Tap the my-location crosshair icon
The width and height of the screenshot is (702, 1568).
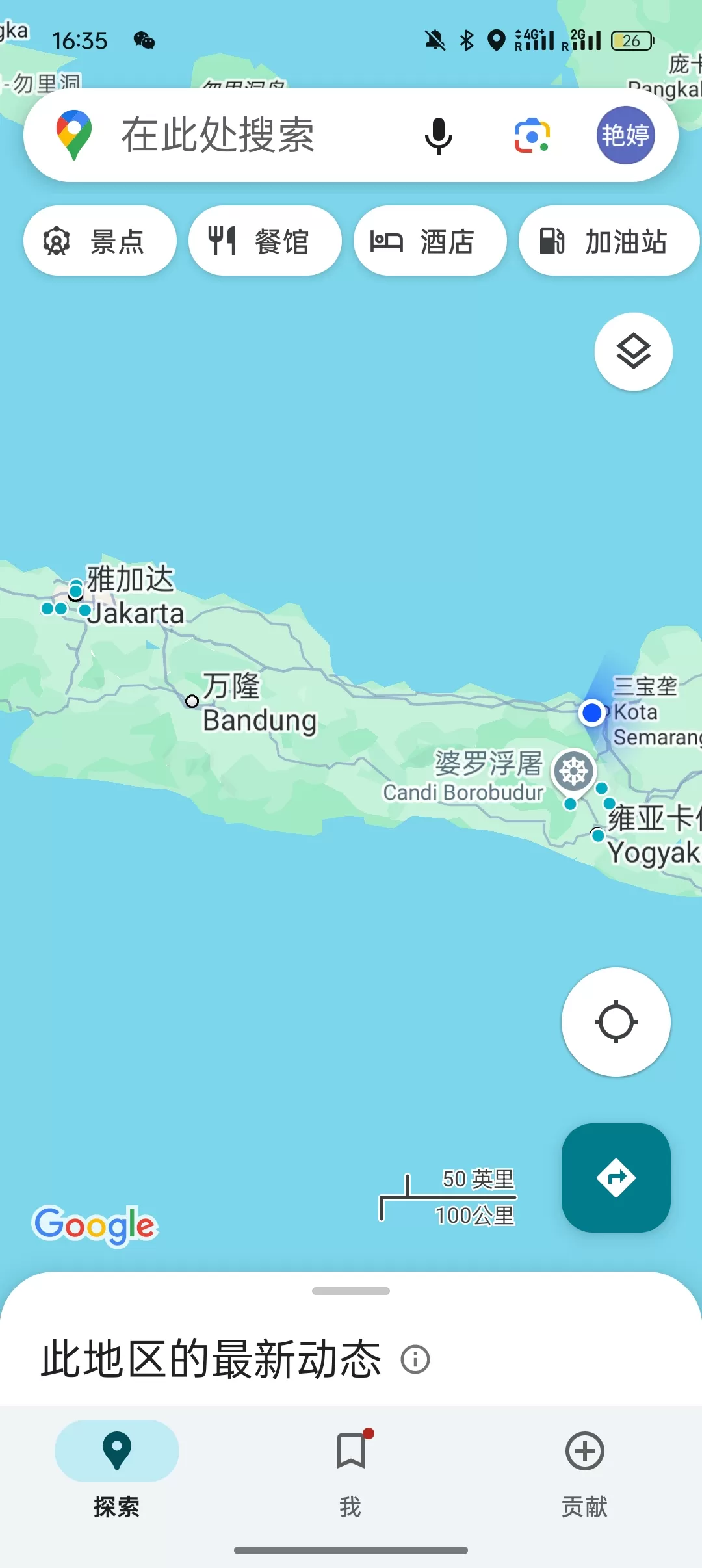pyautogui.click(x=615, y=1022)
